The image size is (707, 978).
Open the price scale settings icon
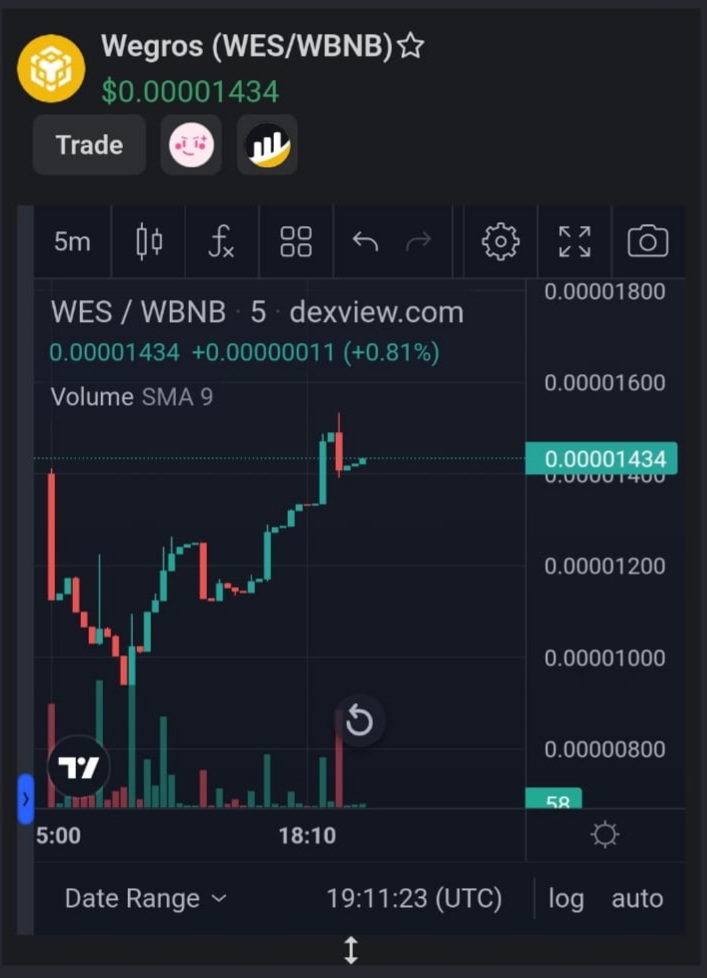605,835
